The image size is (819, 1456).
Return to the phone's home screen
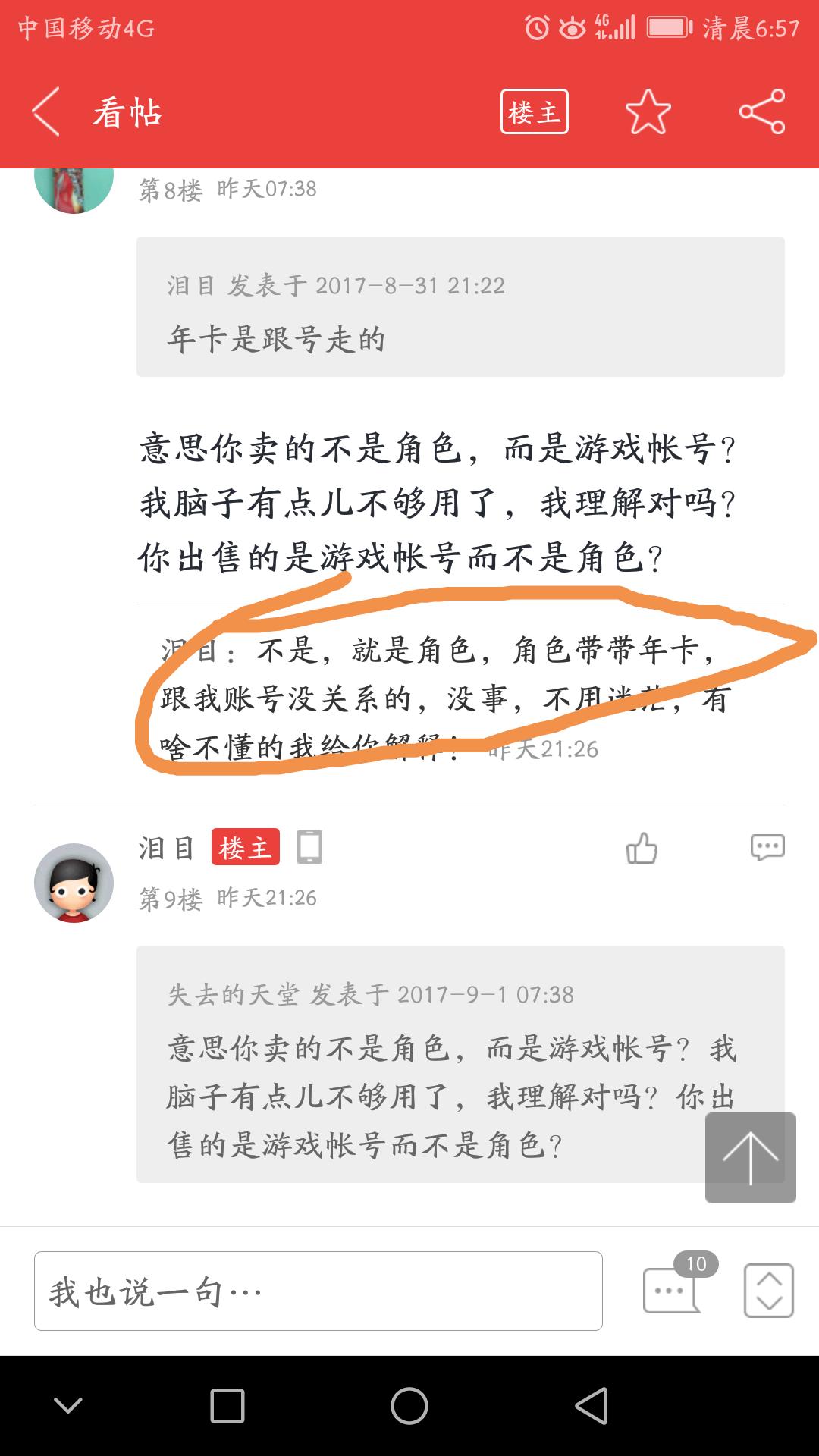point(409,1406)
